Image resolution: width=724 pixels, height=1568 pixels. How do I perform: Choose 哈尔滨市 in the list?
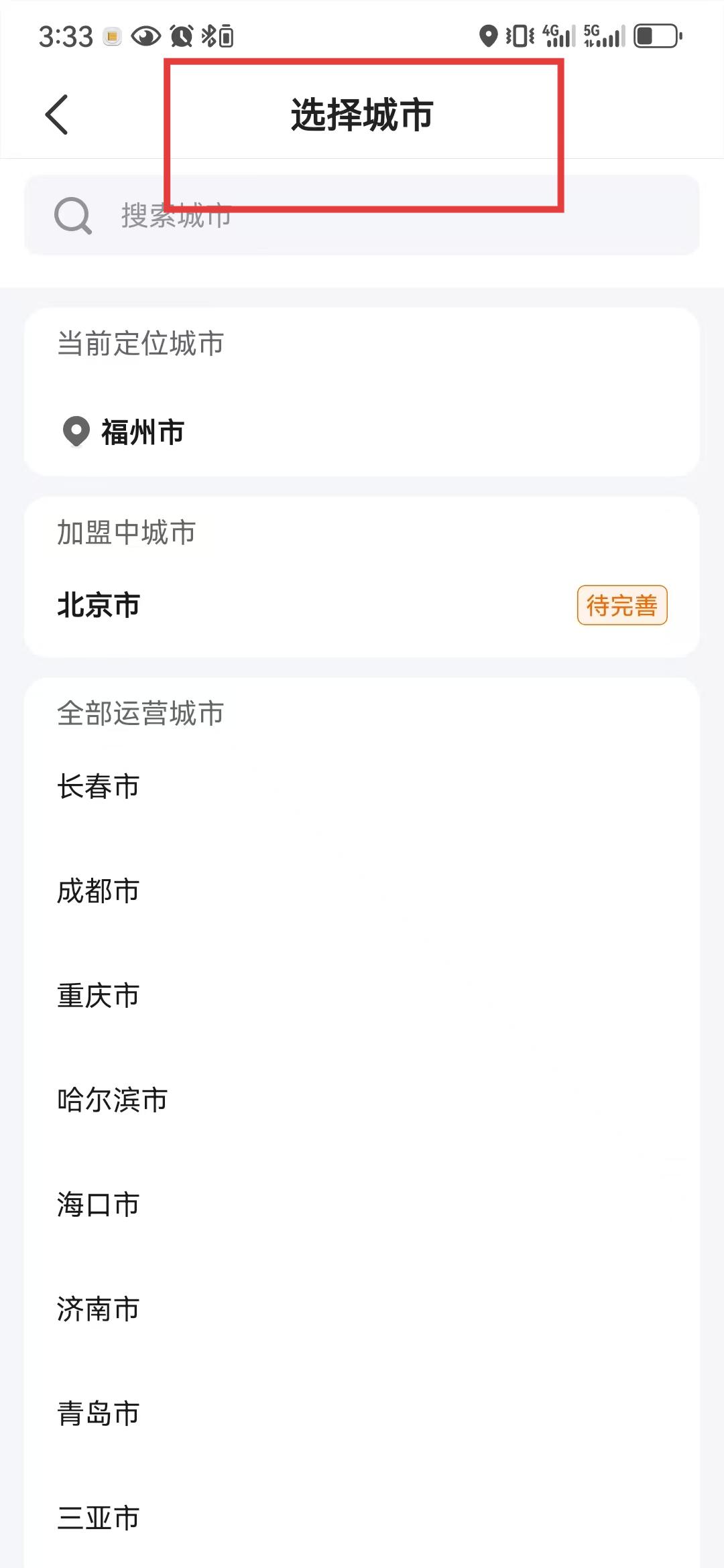pyautogui.click(x=113, y=1100)
